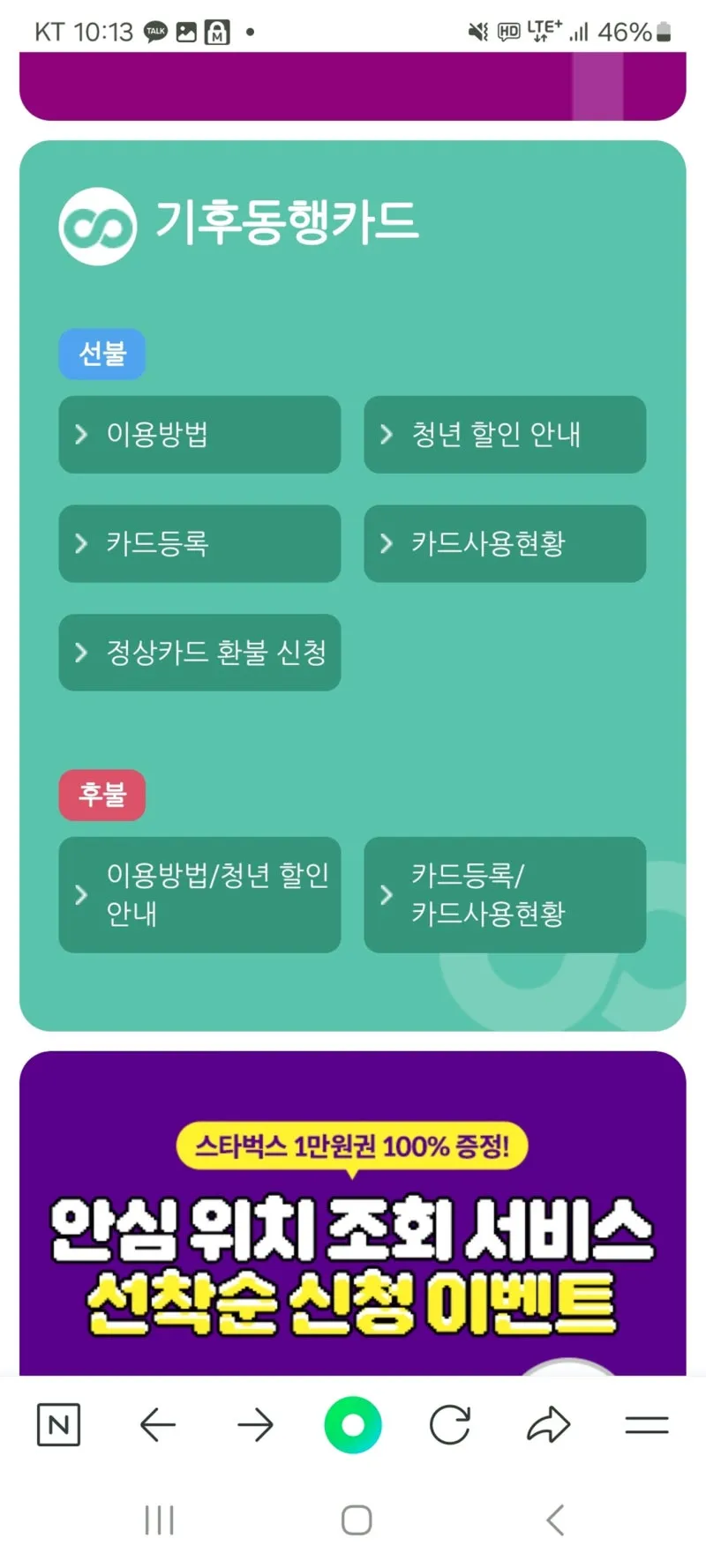Reload the current page
Screen dimensions: 706x1568
450,1424
